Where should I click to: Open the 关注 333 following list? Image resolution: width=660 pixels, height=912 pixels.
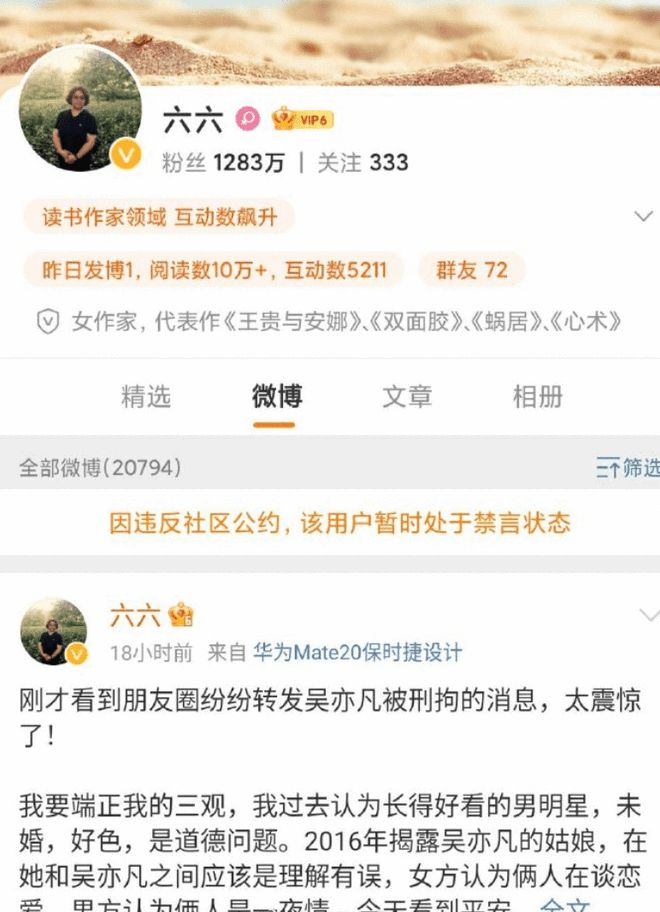point(363,163)
